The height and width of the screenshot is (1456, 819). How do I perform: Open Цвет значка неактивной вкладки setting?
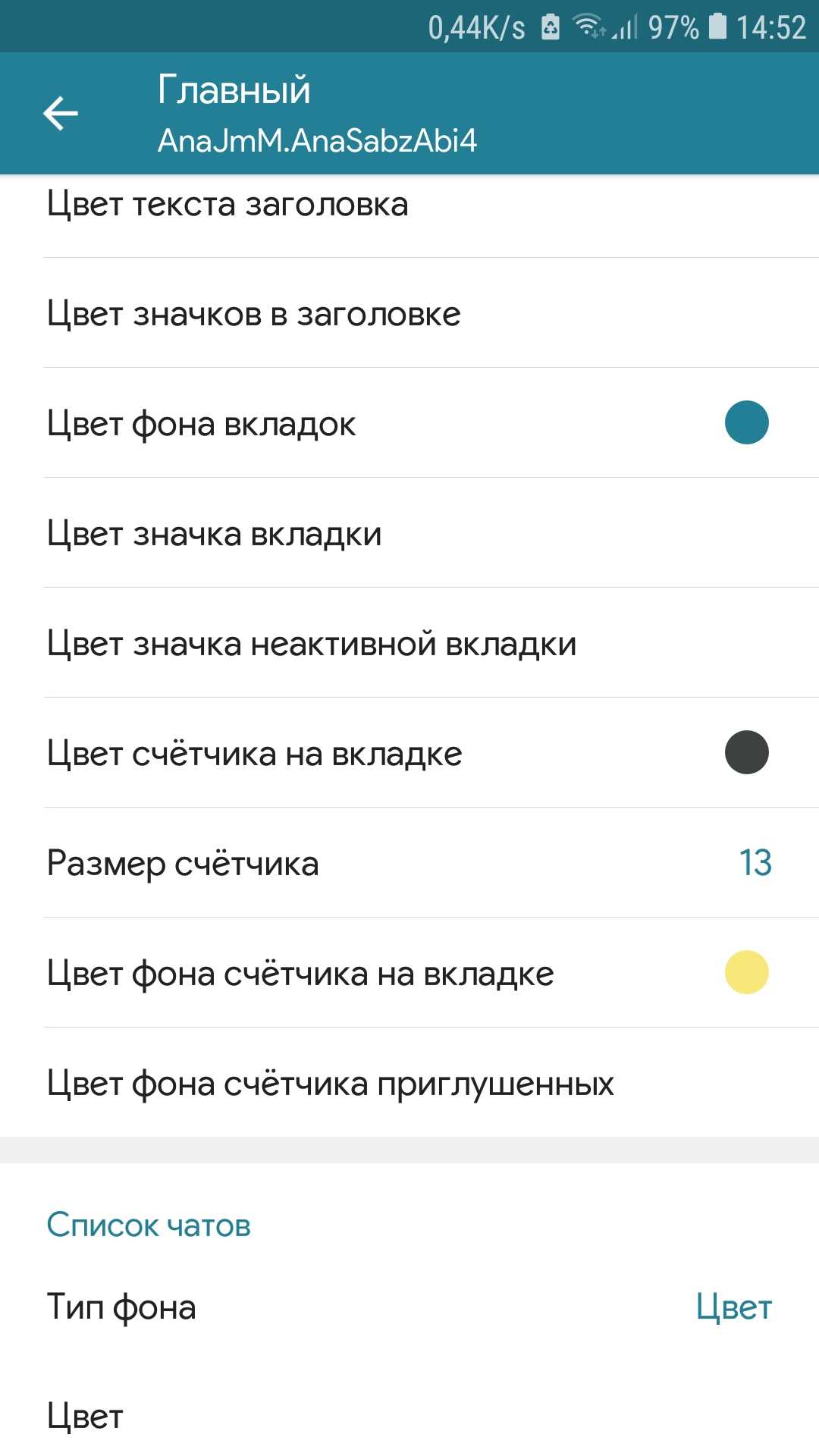tap(409, 643)
